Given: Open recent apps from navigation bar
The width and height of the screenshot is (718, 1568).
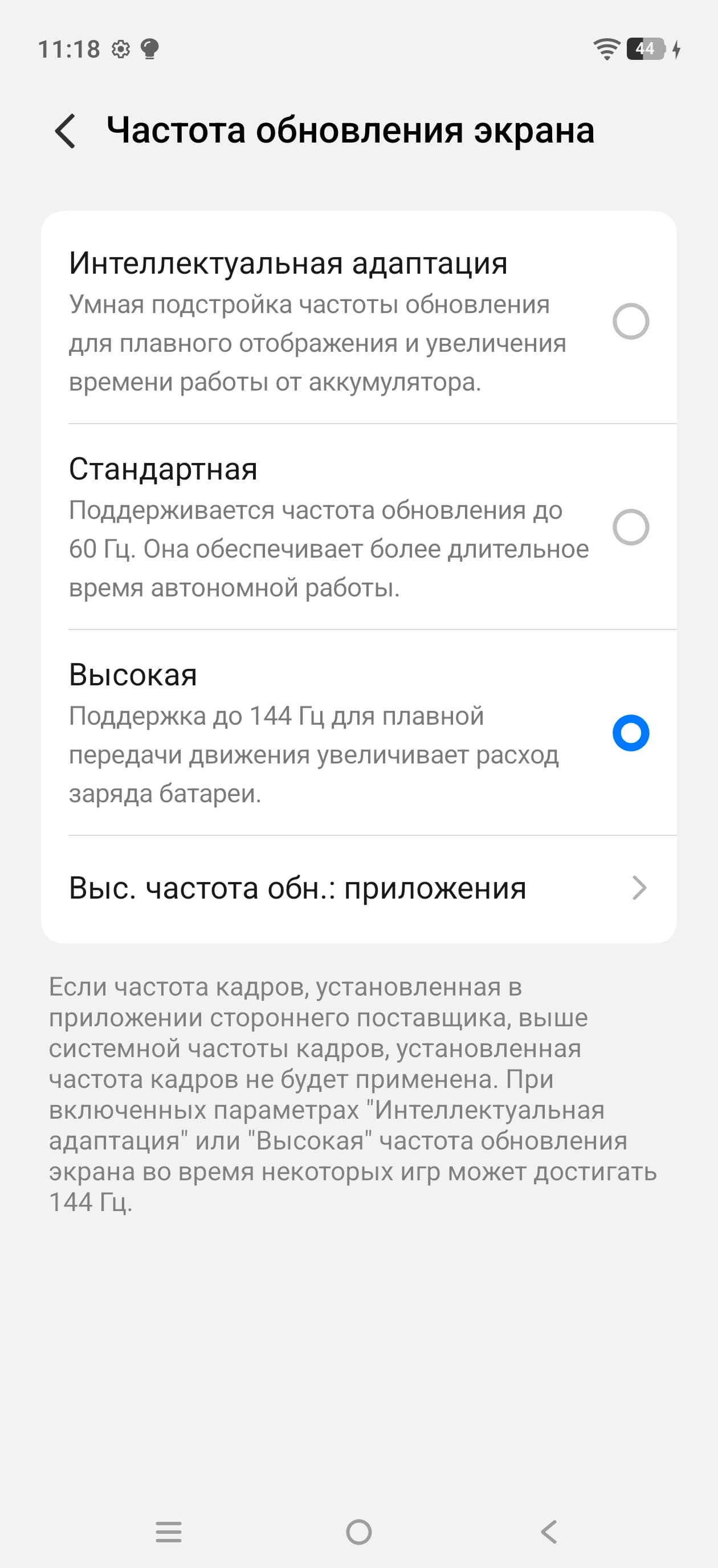Looking at the screenshot, I should coord(169,1532).
